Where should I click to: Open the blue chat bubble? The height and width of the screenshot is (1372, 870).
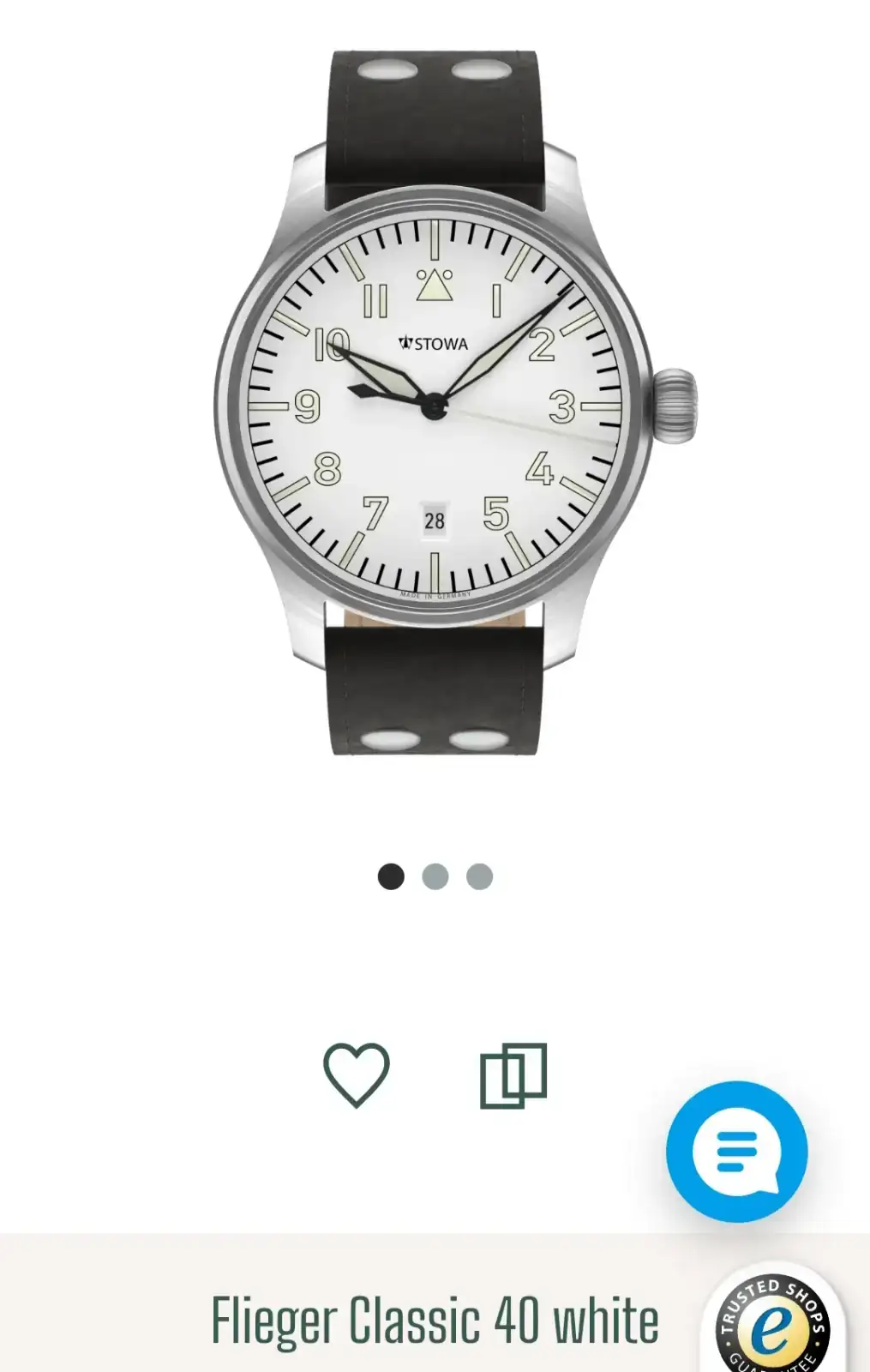click(736, 1152)
